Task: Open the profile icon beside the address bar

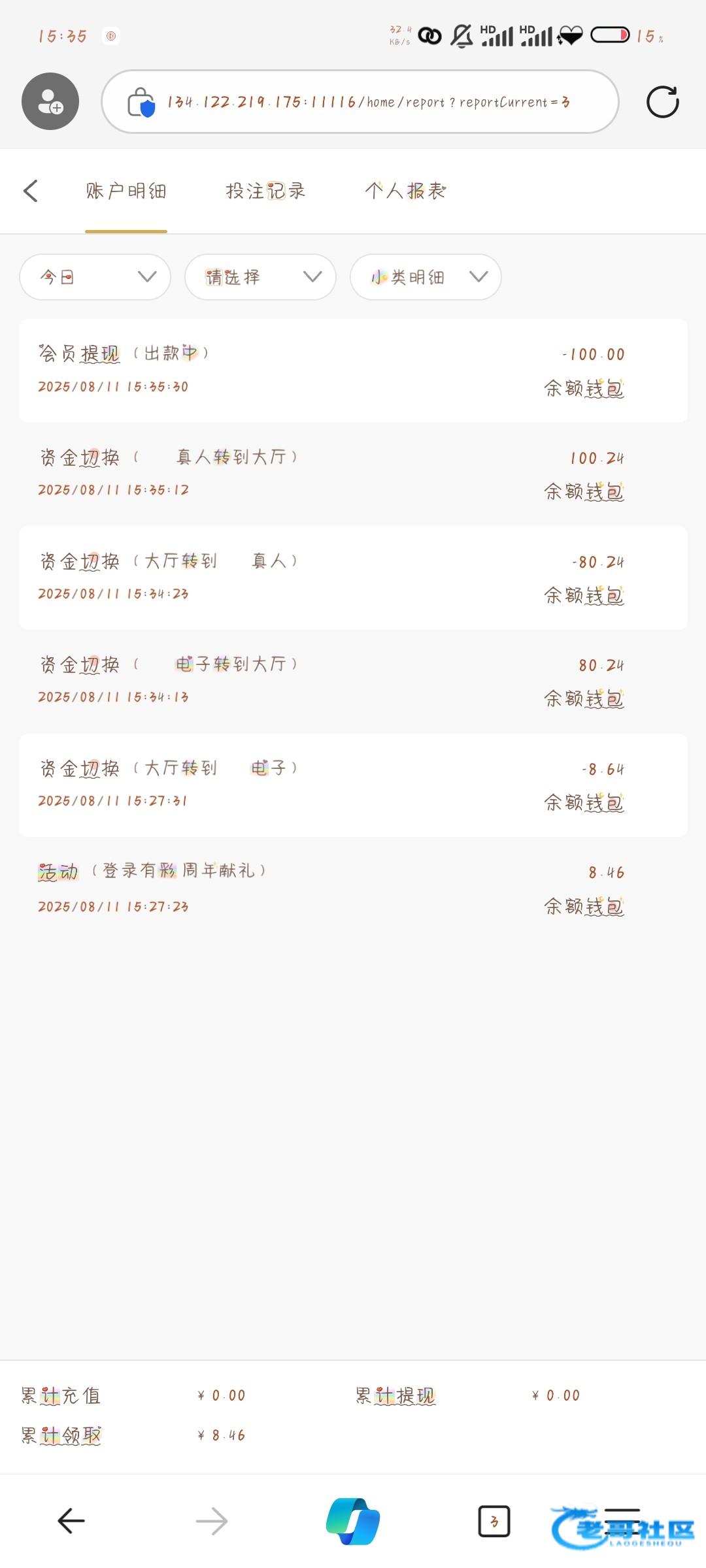Action: (50, 101)
